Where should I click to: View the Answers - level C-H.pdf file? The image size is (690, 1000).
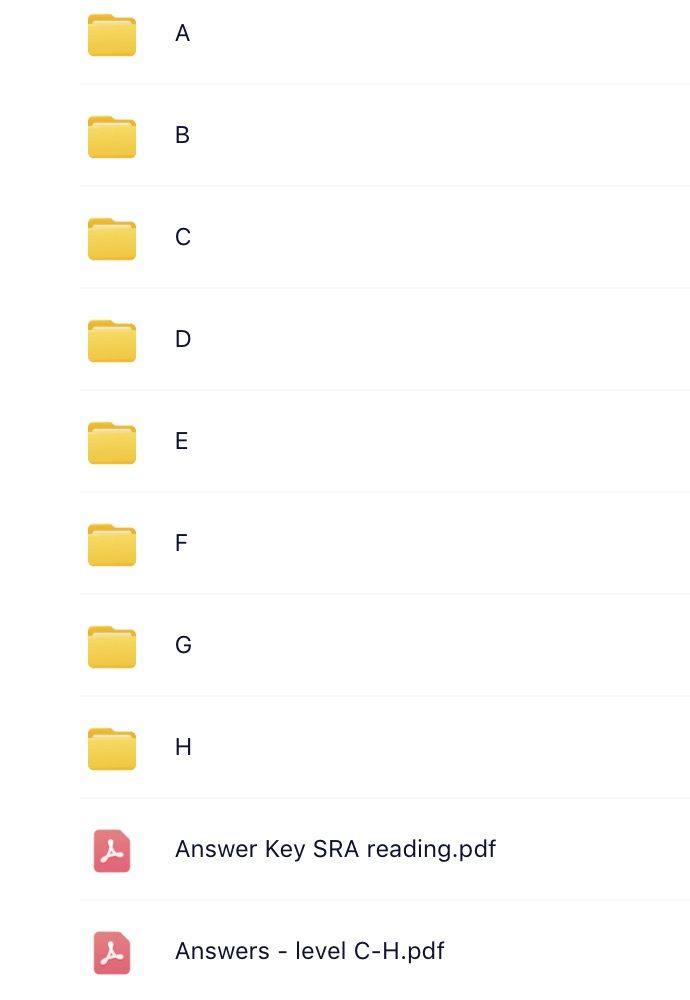pos(309,952)
